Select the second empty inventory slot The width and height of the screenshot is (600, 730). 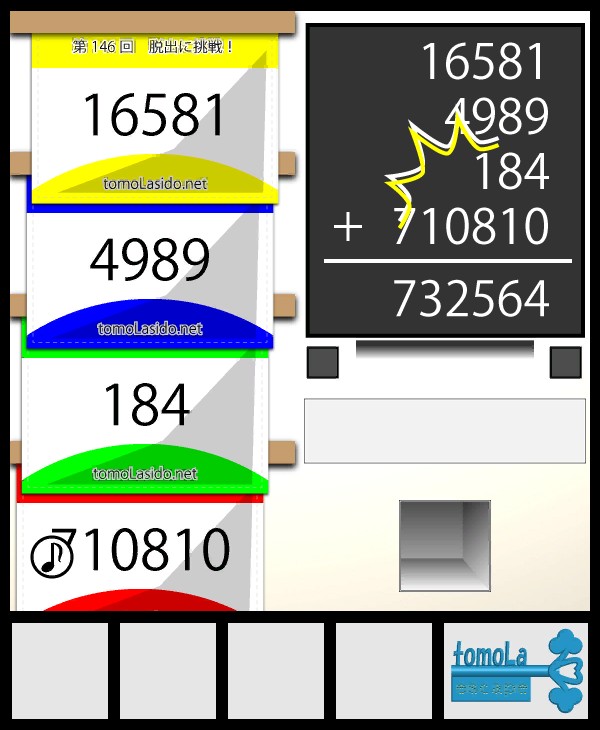[x=168, y=671]
